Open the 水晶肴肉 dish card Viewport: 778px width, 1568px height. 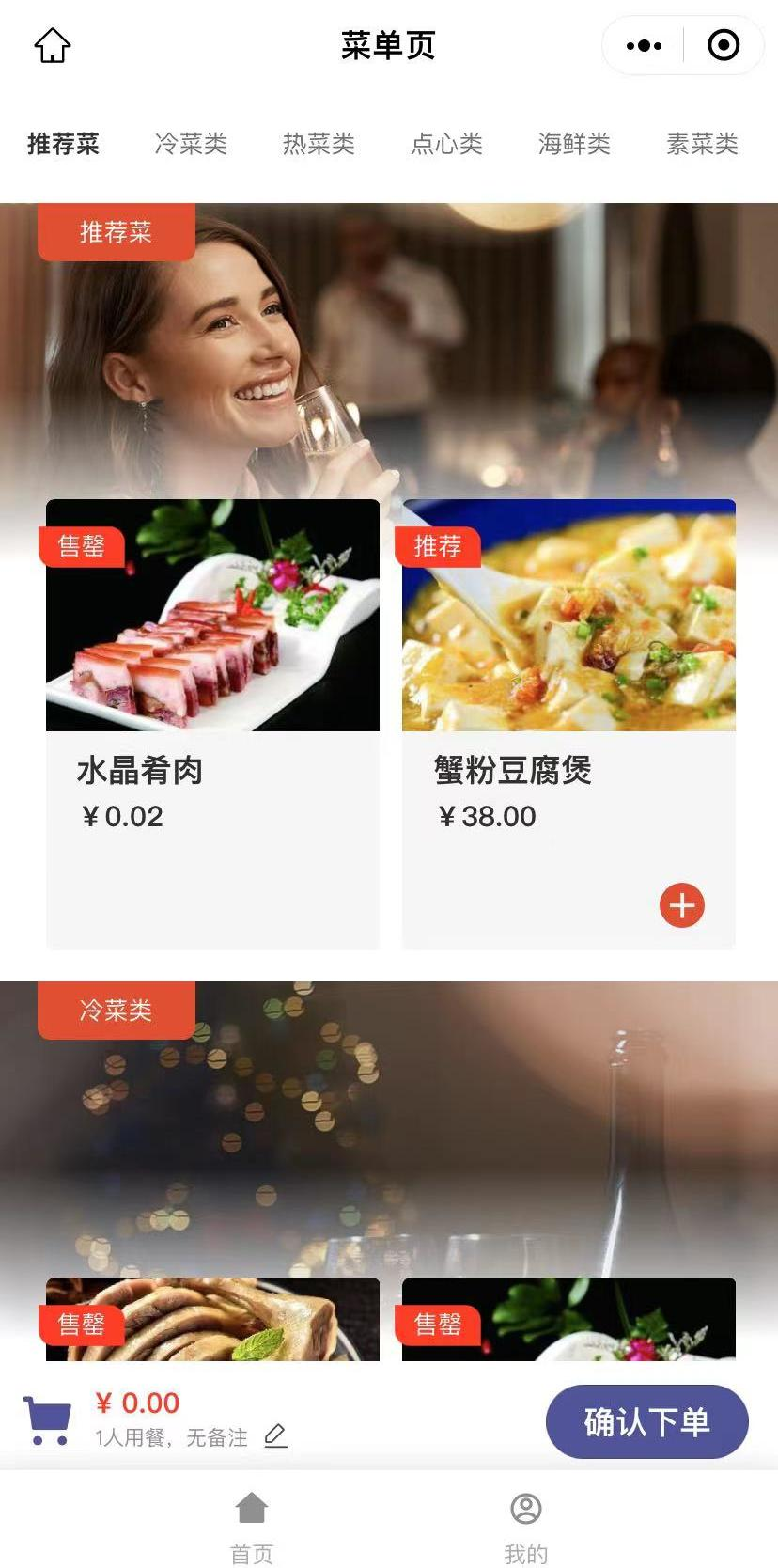212,724
